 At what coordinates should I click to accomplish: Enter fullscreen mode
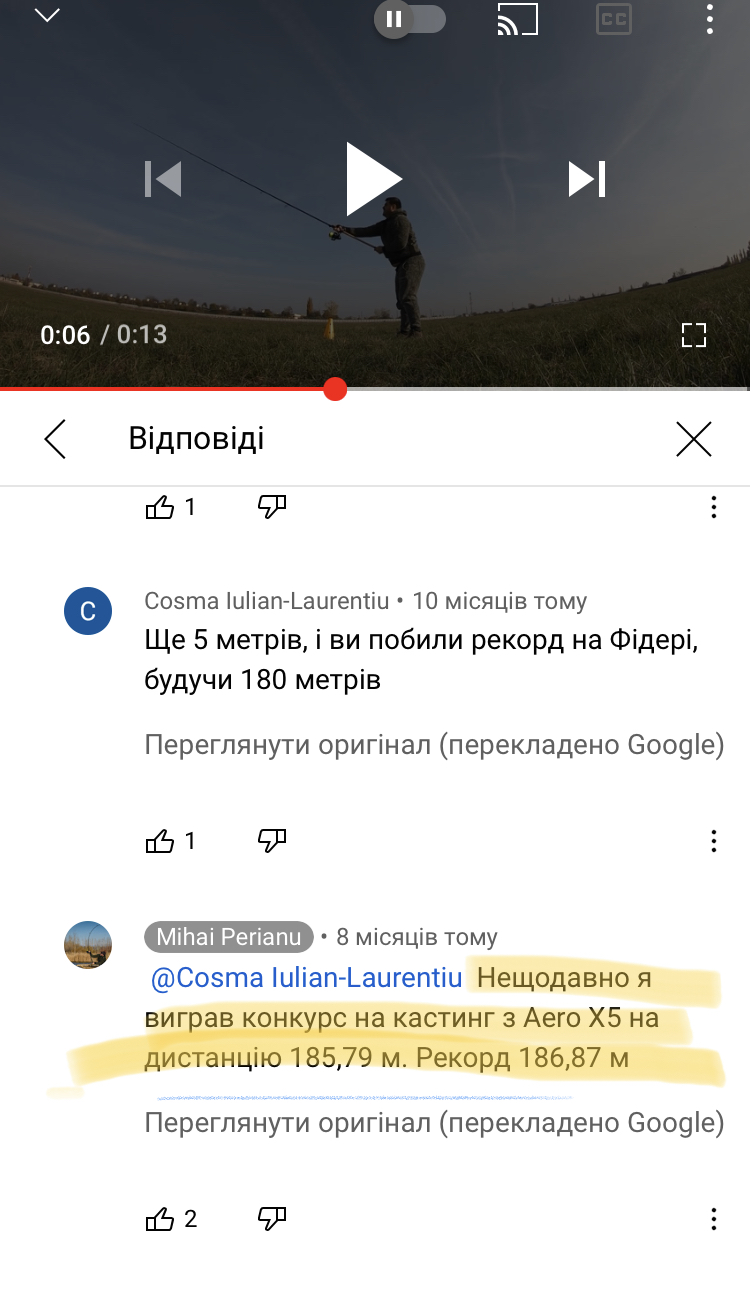[694, 335]
